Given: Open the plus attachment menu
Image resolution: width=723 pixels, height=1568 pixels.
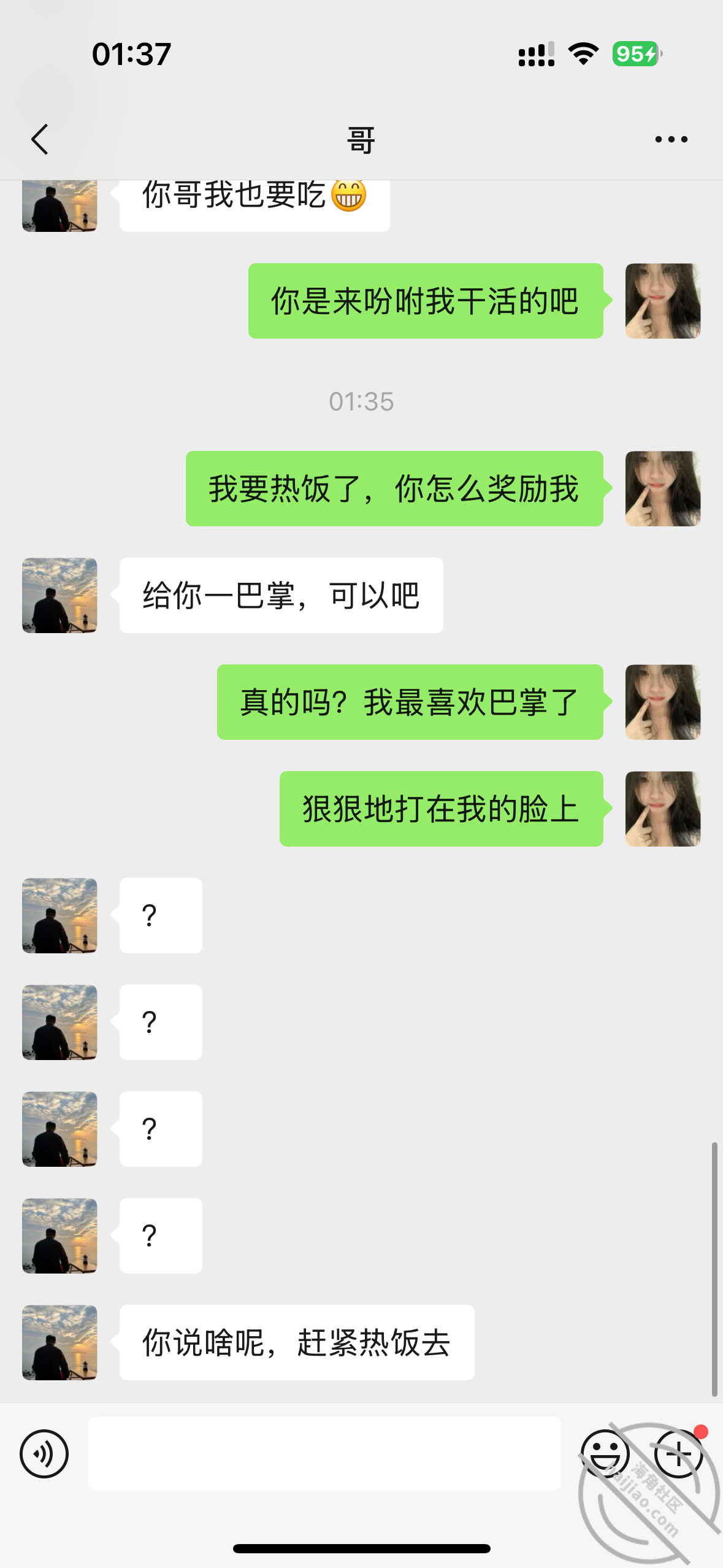Looking at the screenshot, I should tap(678, 1453).
